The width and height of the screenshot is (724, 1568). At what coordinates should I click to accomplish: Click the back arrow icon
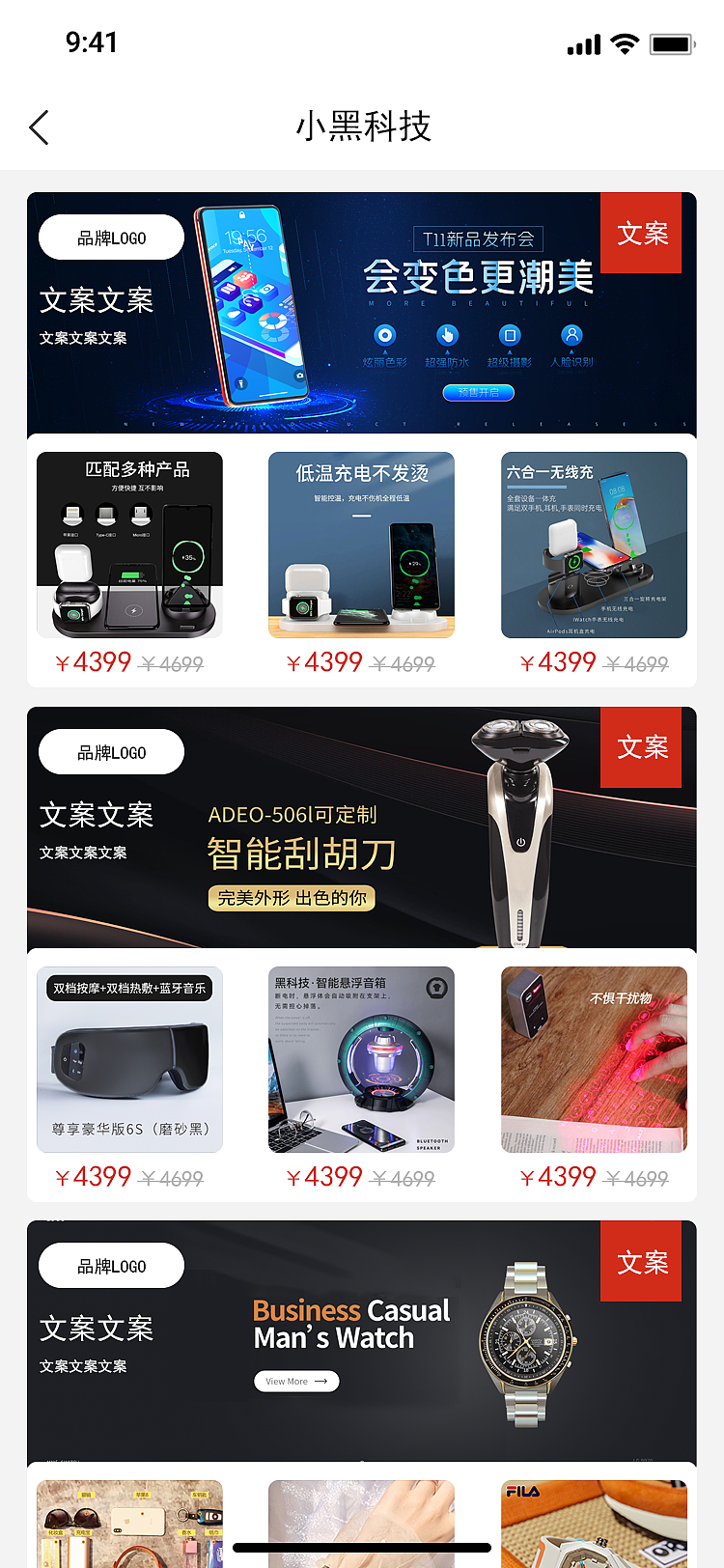pyautogui.click(x=39, y=126)
